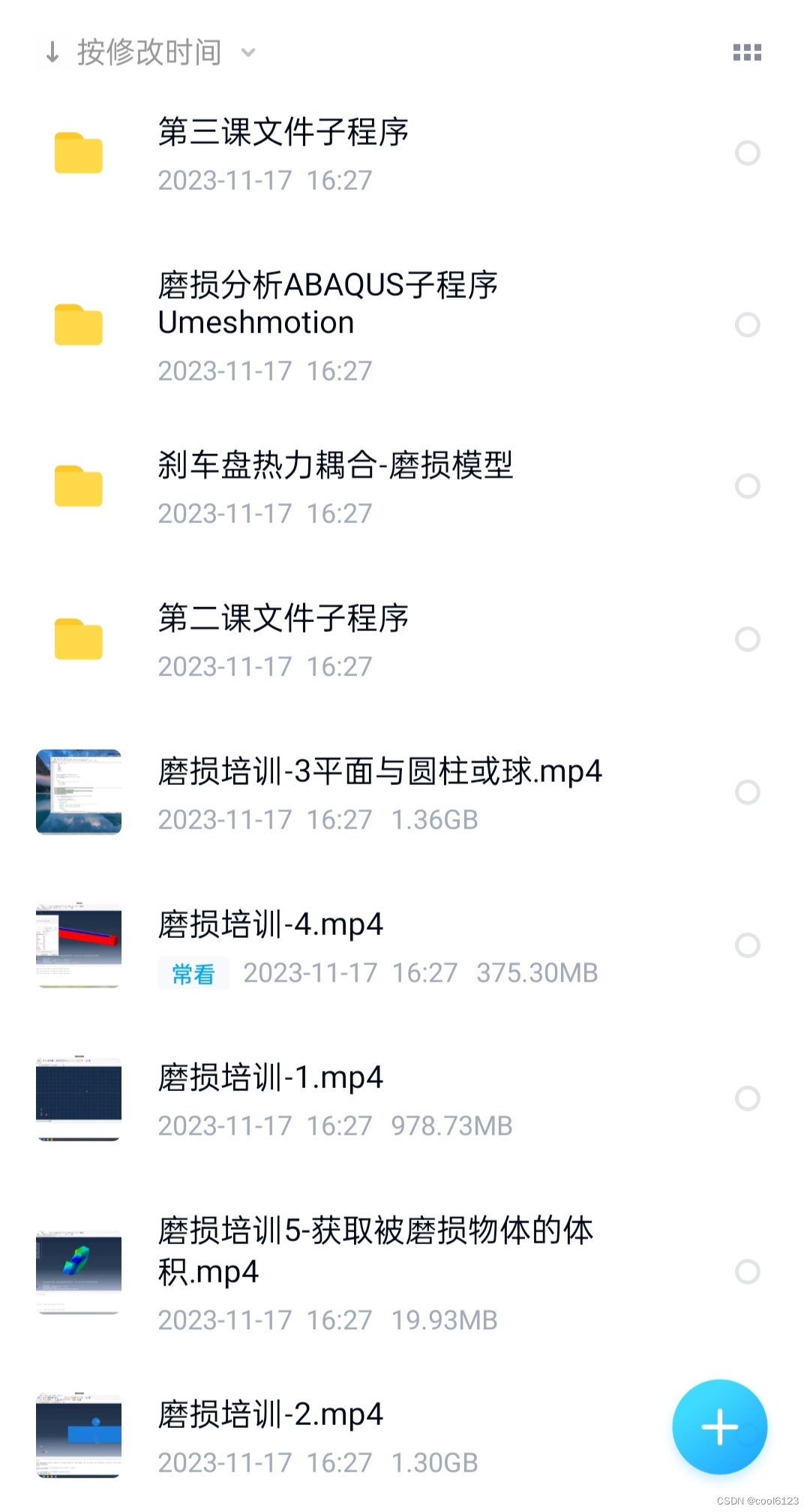Tick the circle for 刹车盘热力耦合-磨损模型
810x1512 pixels.
(747, 486)
